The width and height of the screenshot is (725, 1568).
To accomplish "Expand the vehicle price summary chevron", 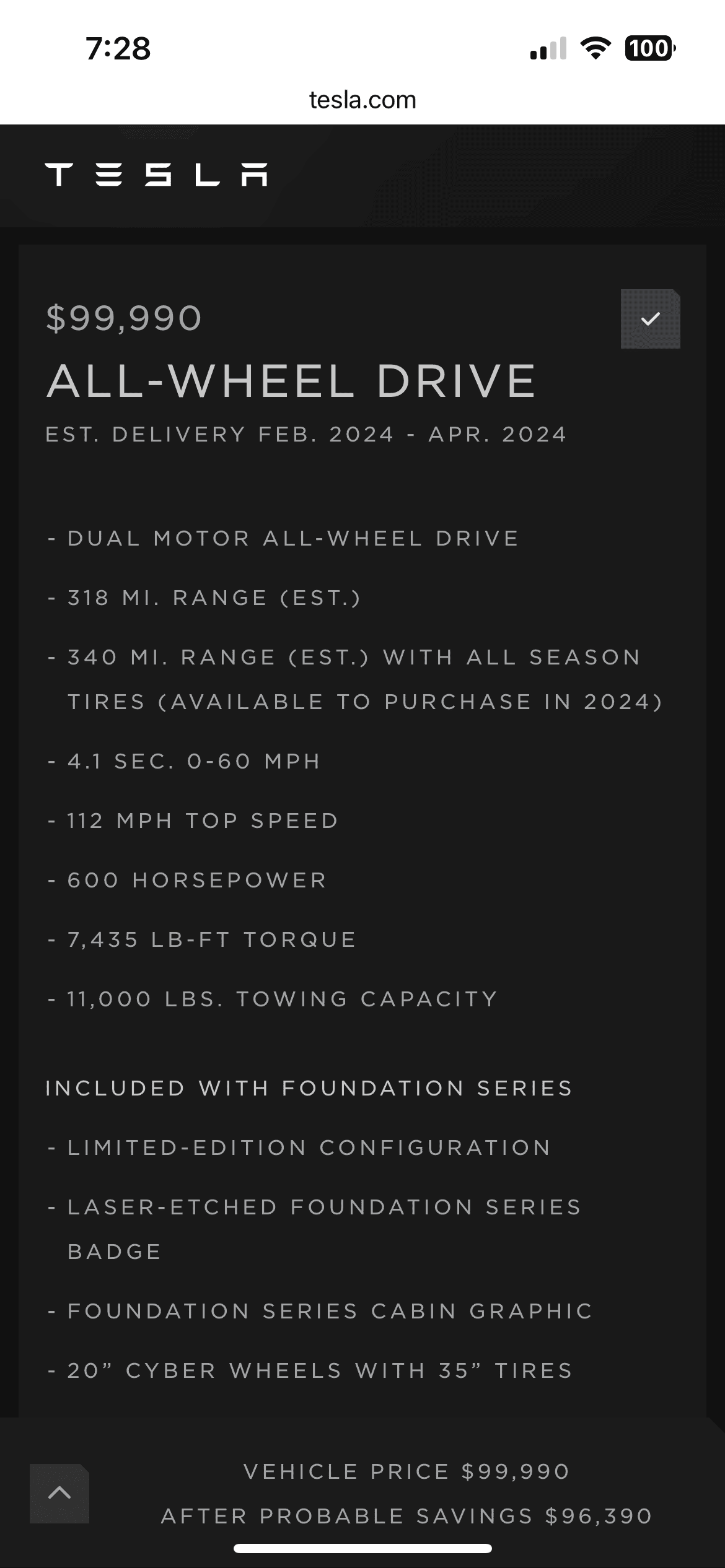I will point(59,1493).
